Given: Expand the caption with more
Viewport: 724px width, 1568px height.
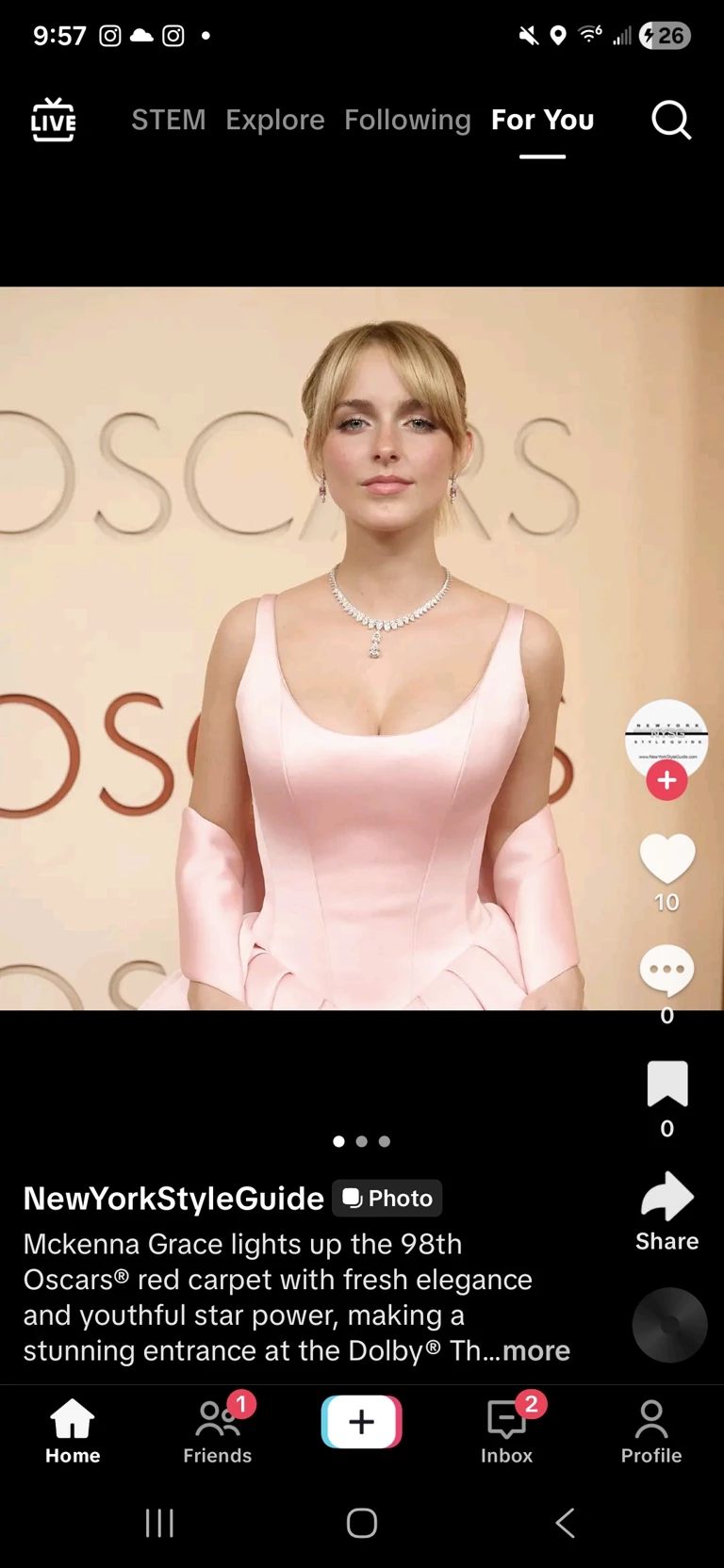Looking at the screenshot, I should 535,1350.
